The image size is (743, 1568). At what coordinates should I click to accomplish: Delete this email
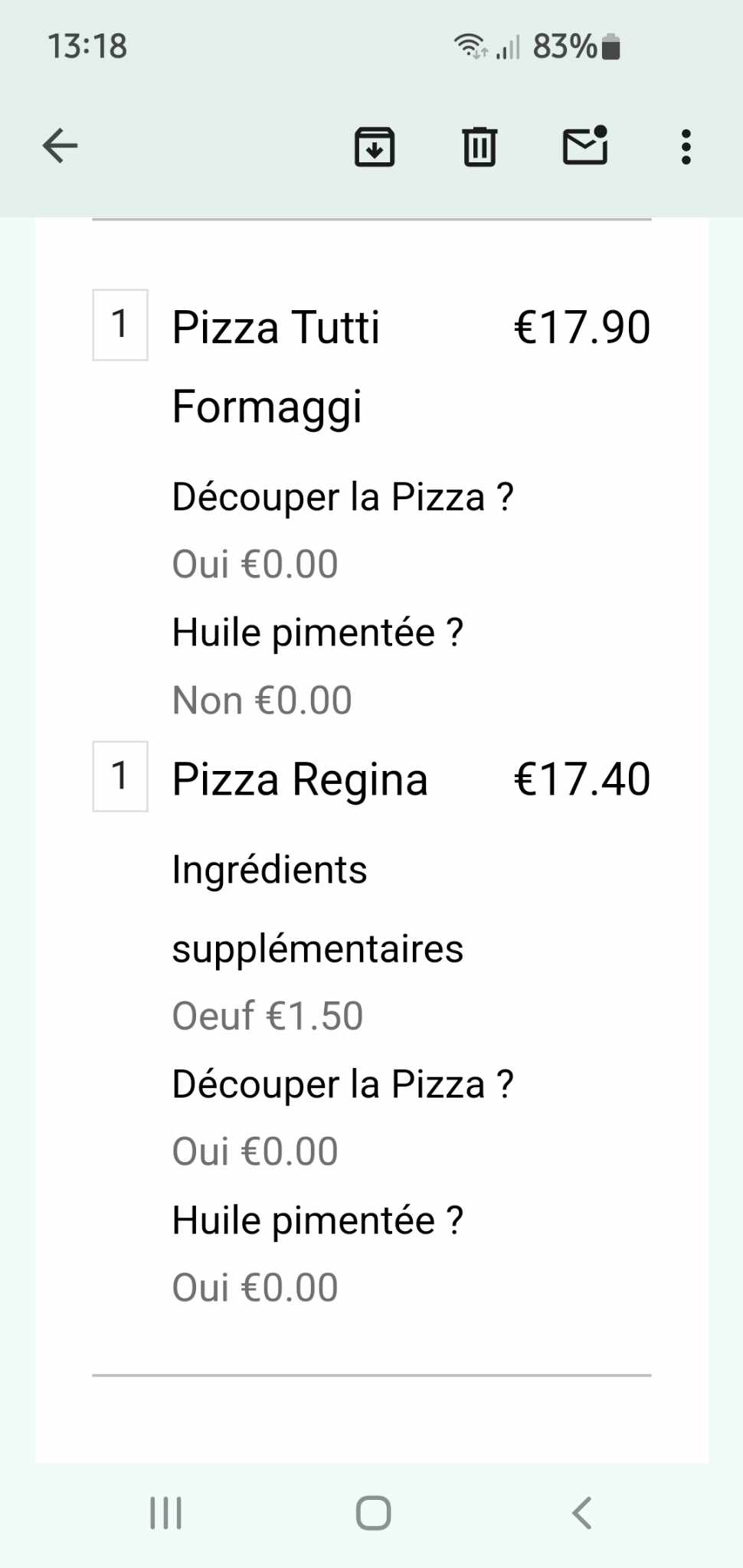coord(480,146)
